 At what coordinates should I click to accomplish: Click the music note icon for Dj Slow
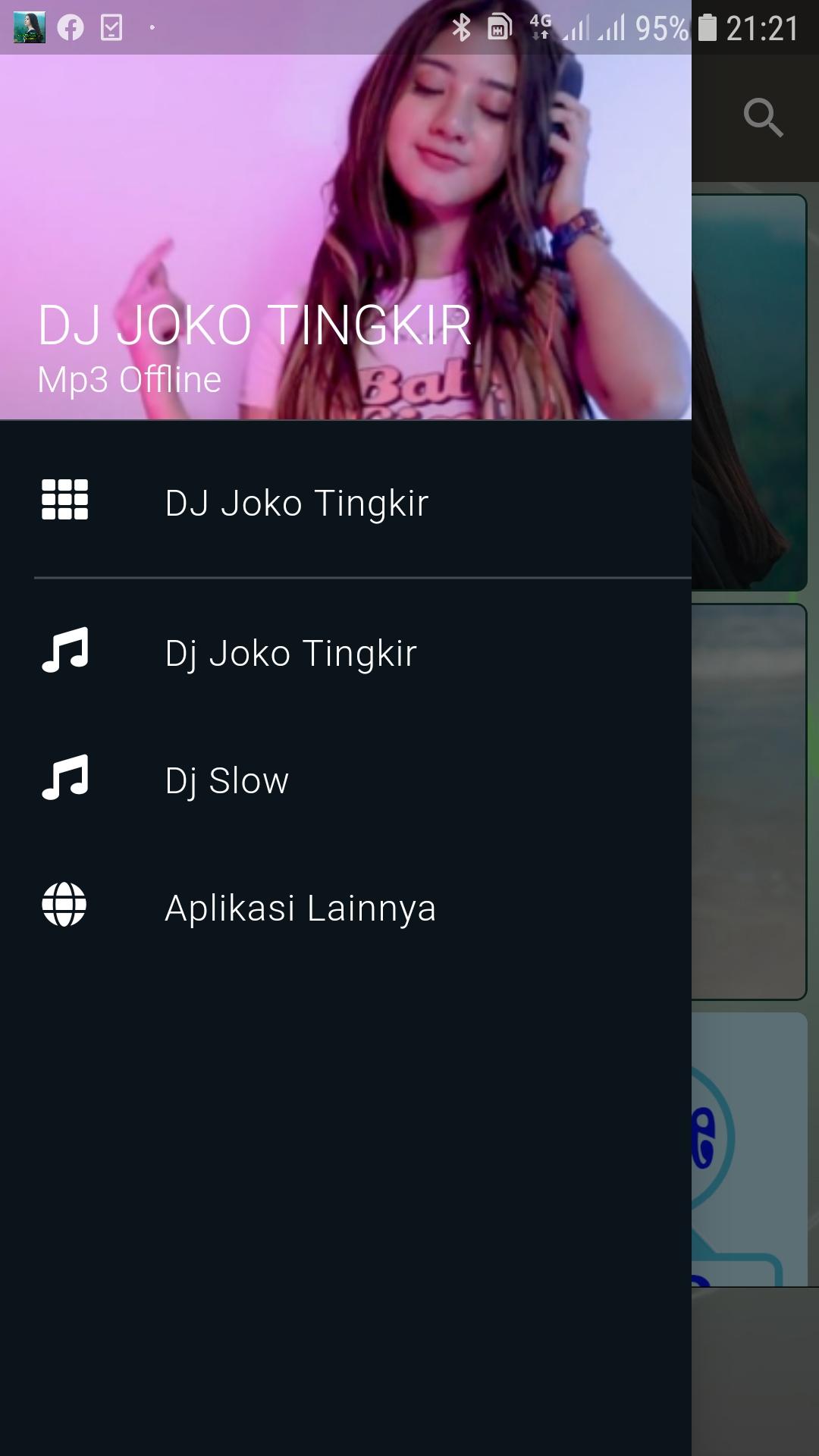click(64, 778)
